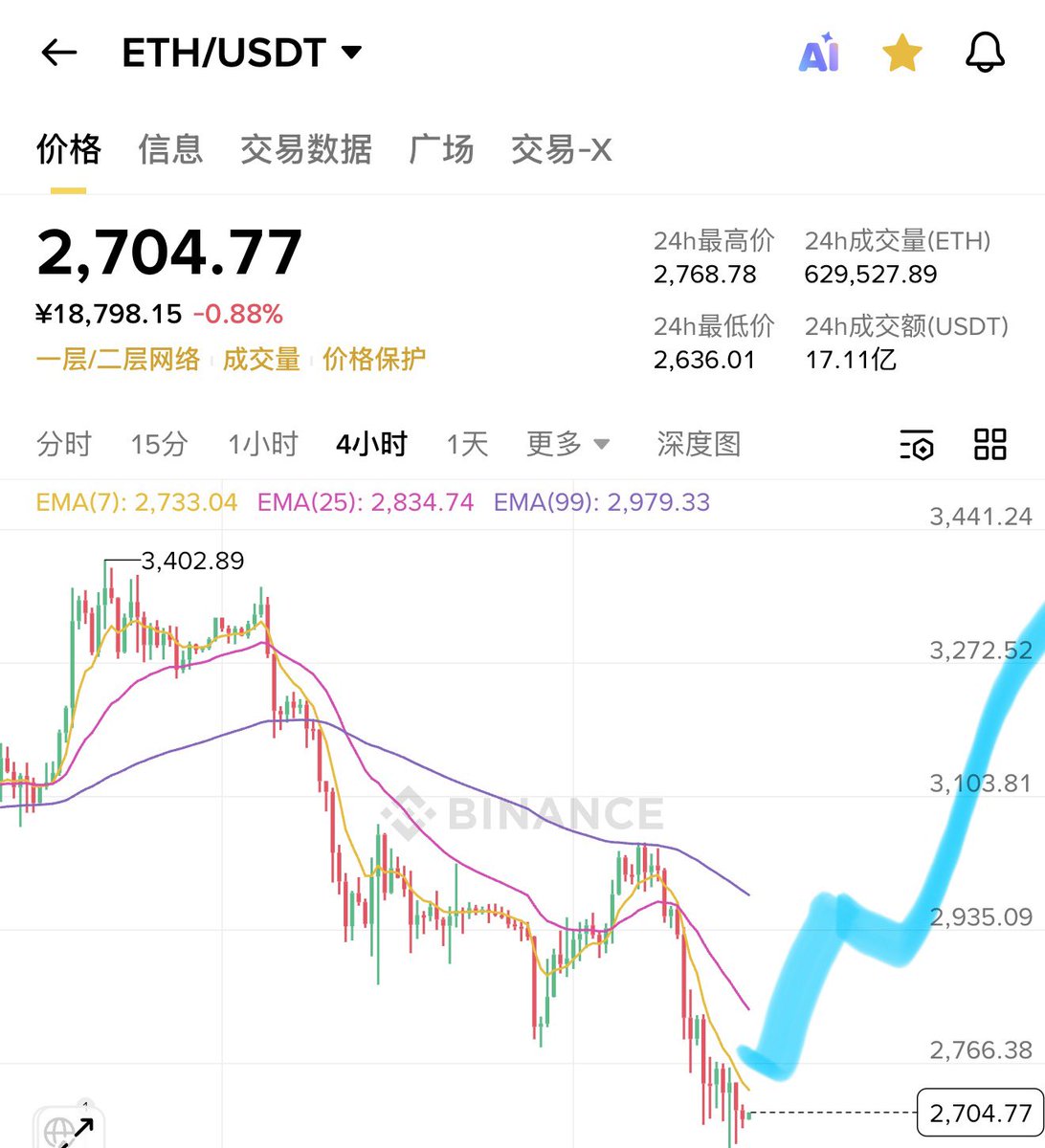Select the 15分 chart interval
The height and width of the screenshot is (1148, 1045).
point(159,444)
